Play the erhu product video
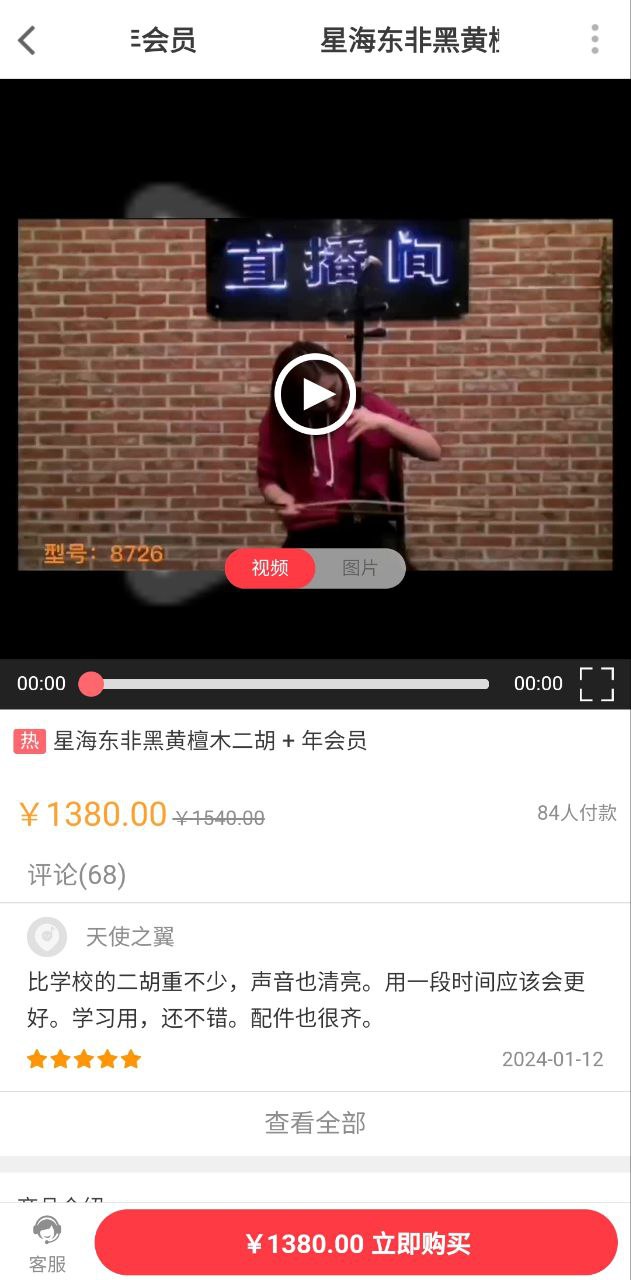This screenshot has width=631, height=1280. 315,394
